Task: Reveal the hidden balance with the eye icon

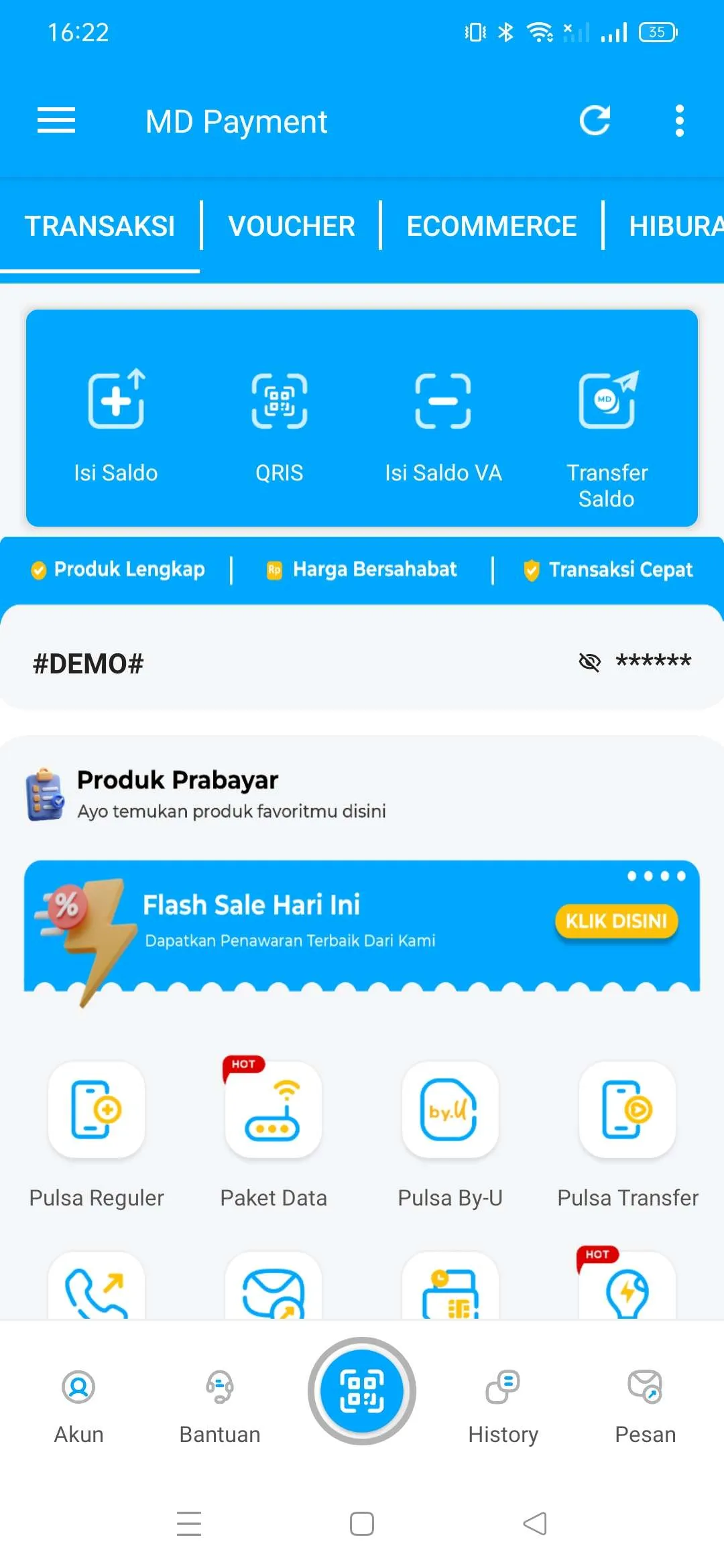Action: tap(589, 662)
